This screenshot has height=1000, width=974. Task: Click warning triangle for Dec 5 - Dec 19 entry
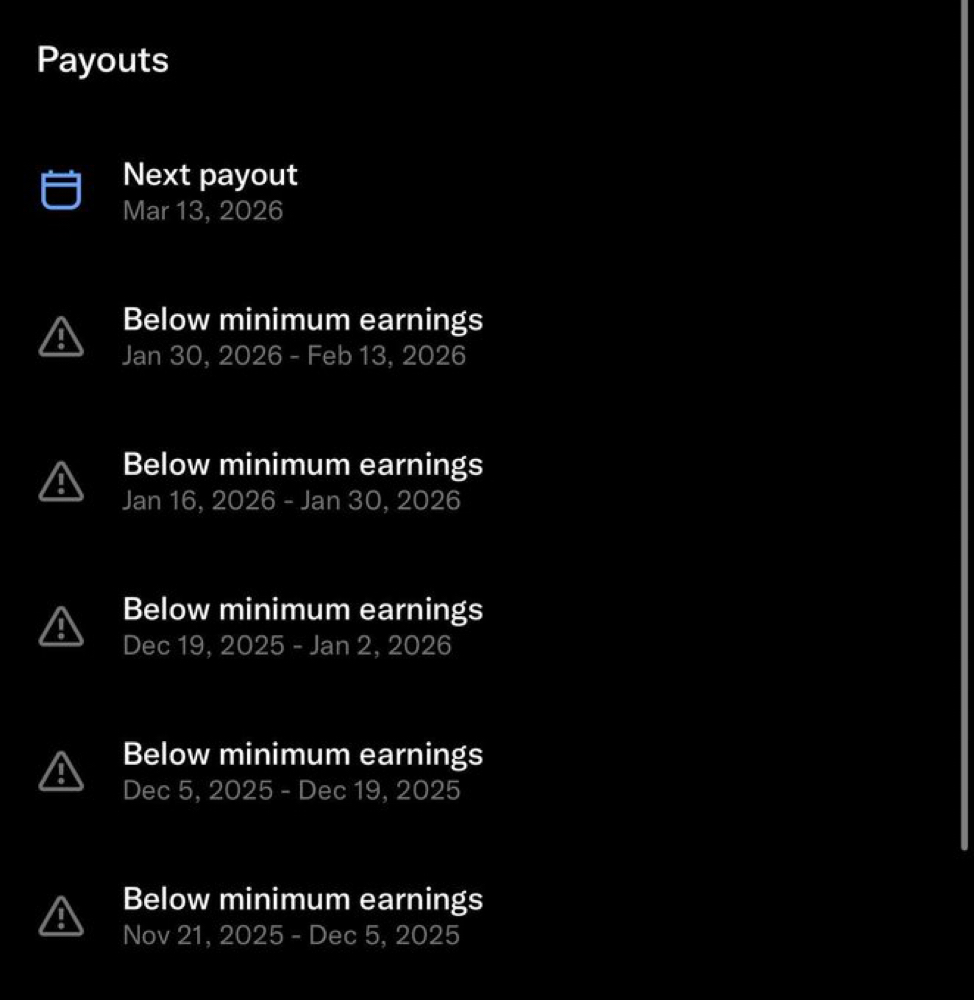tap(61, 771)
